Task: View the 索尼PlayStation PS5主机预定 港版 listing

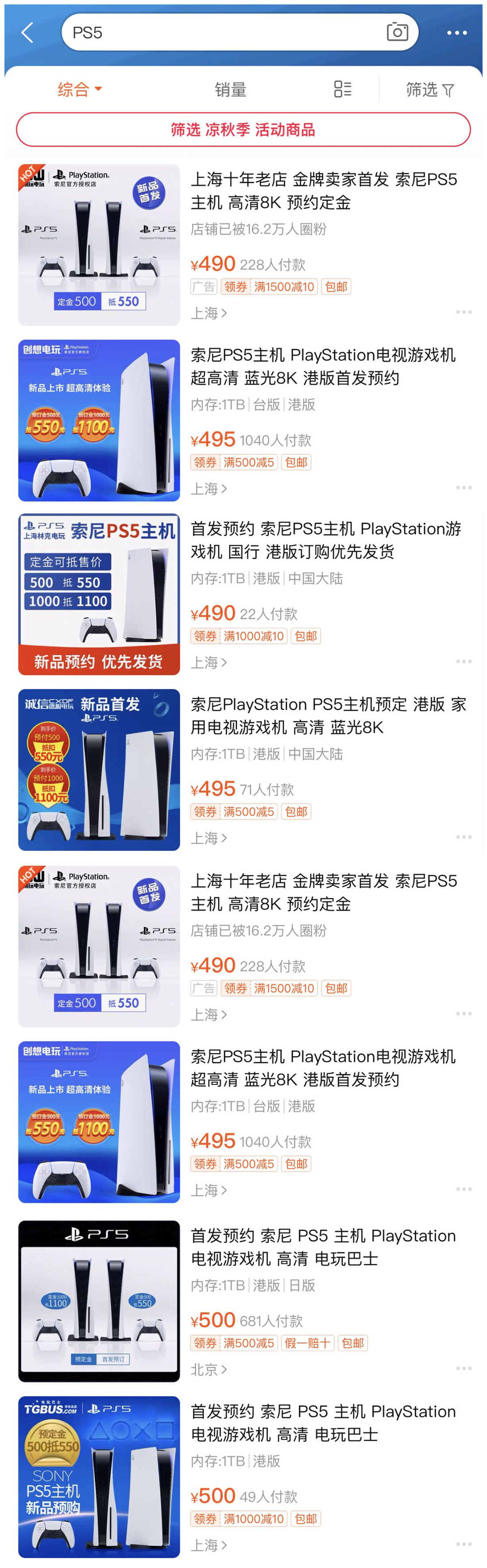Action: (328, 716)
